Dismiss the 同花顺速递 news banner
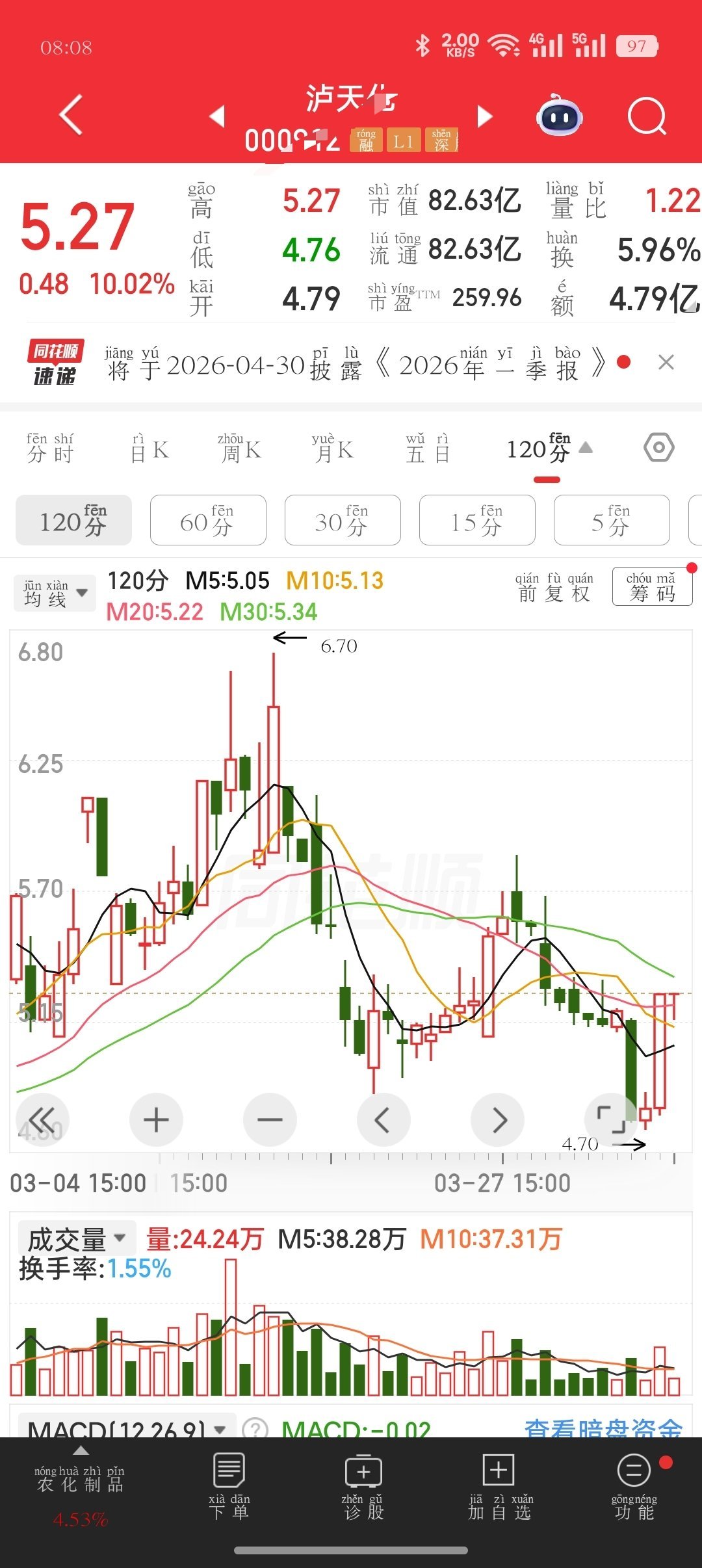702x1568 pixels. (666, 363)
